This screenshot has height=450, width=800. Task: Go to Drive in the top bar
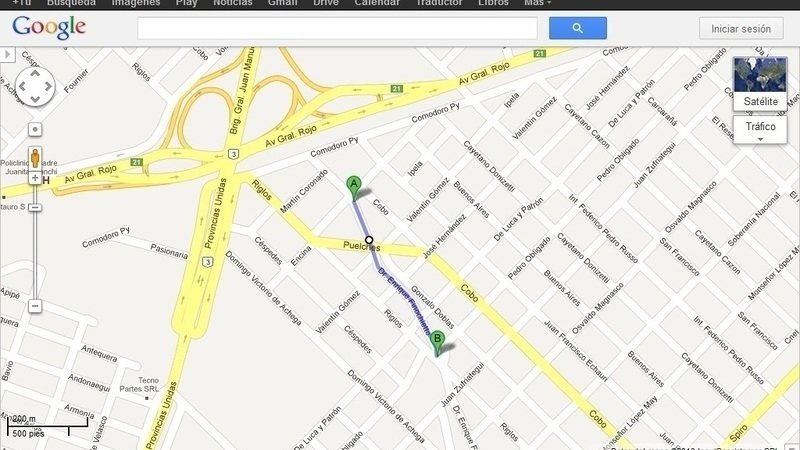326,4
